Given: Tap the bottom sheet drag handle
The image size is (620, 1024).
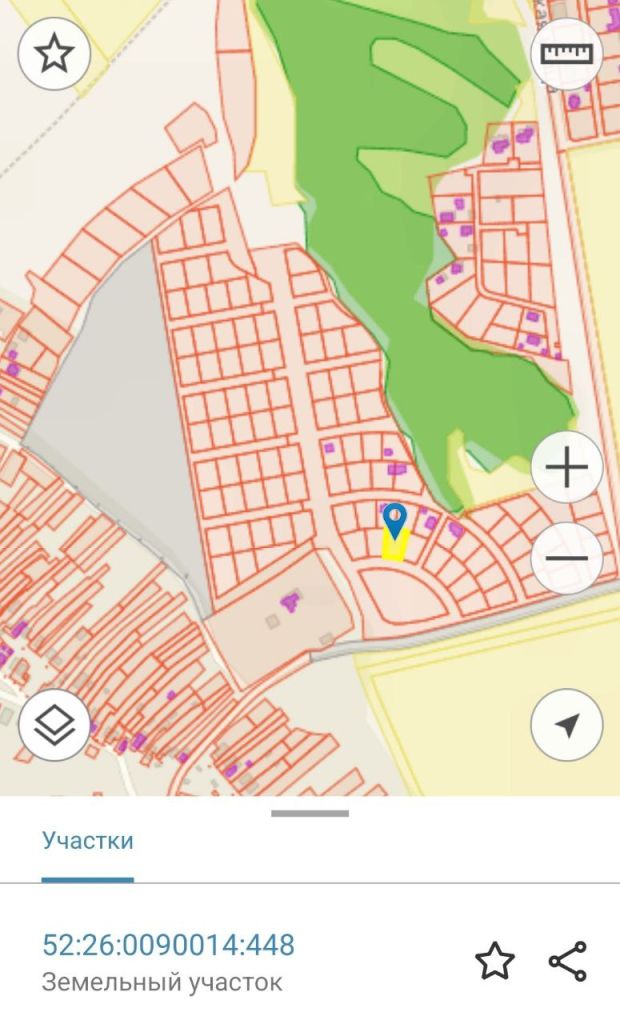Looking at the screenshot, I should pyautogui.click(x=310, y=813).
